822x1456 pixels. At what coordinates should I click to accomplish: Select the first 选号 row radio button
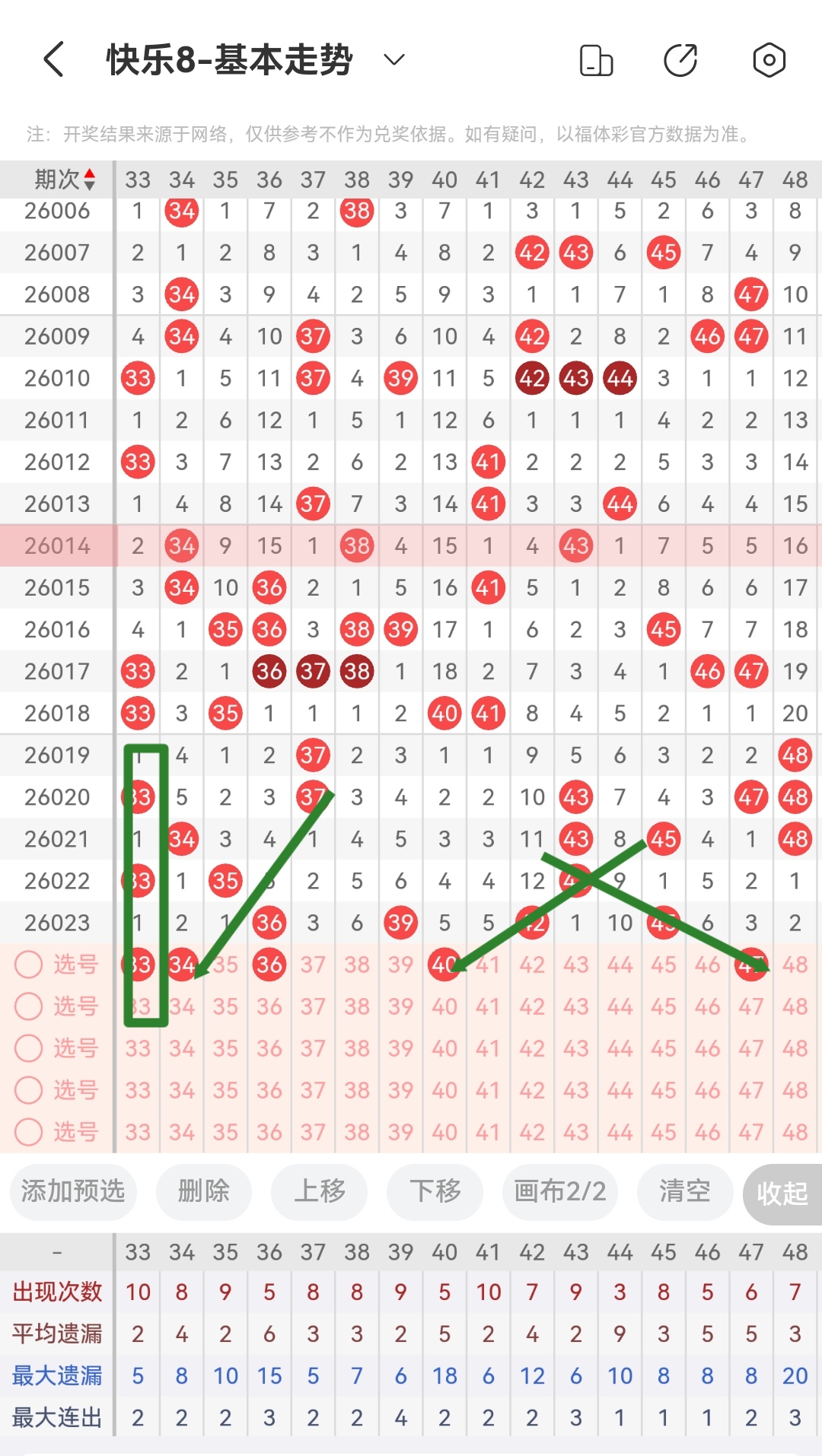click(29, 965)
